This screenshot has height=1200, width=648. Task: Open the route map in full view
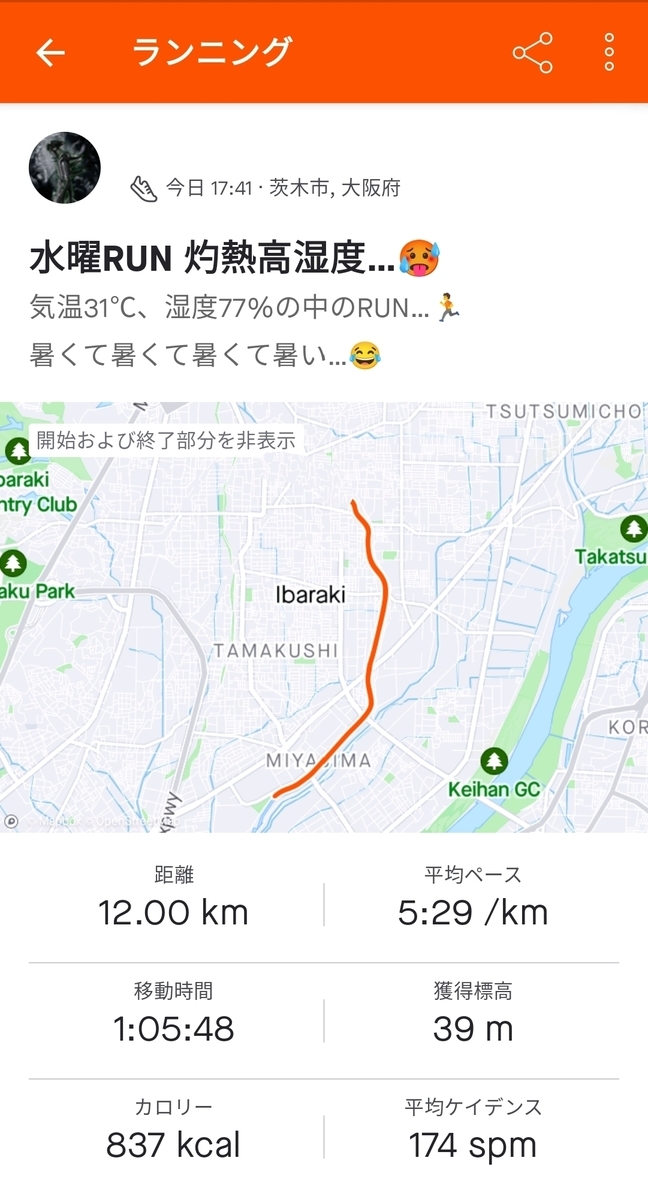[324, 617]
